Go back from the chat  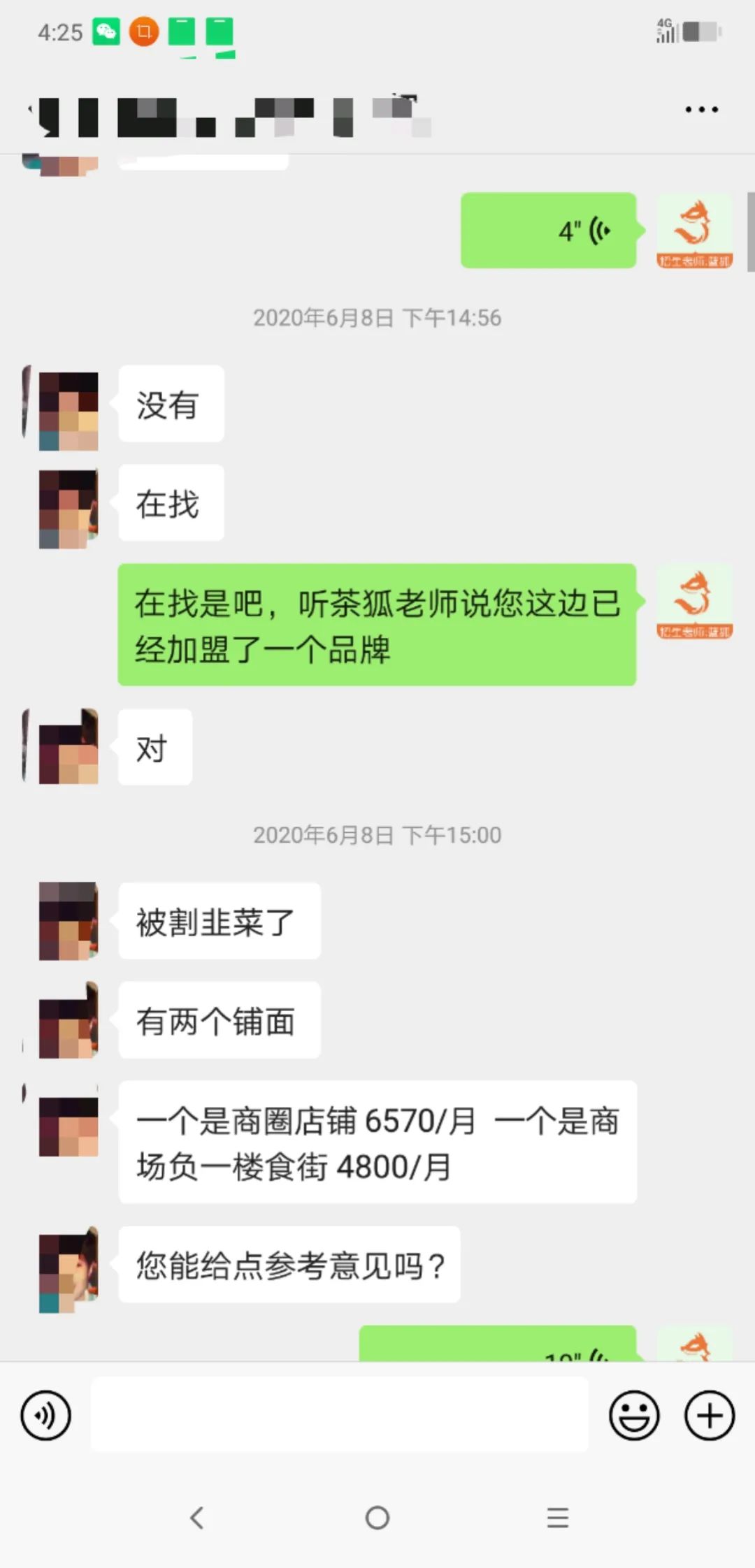coord(31,110)
